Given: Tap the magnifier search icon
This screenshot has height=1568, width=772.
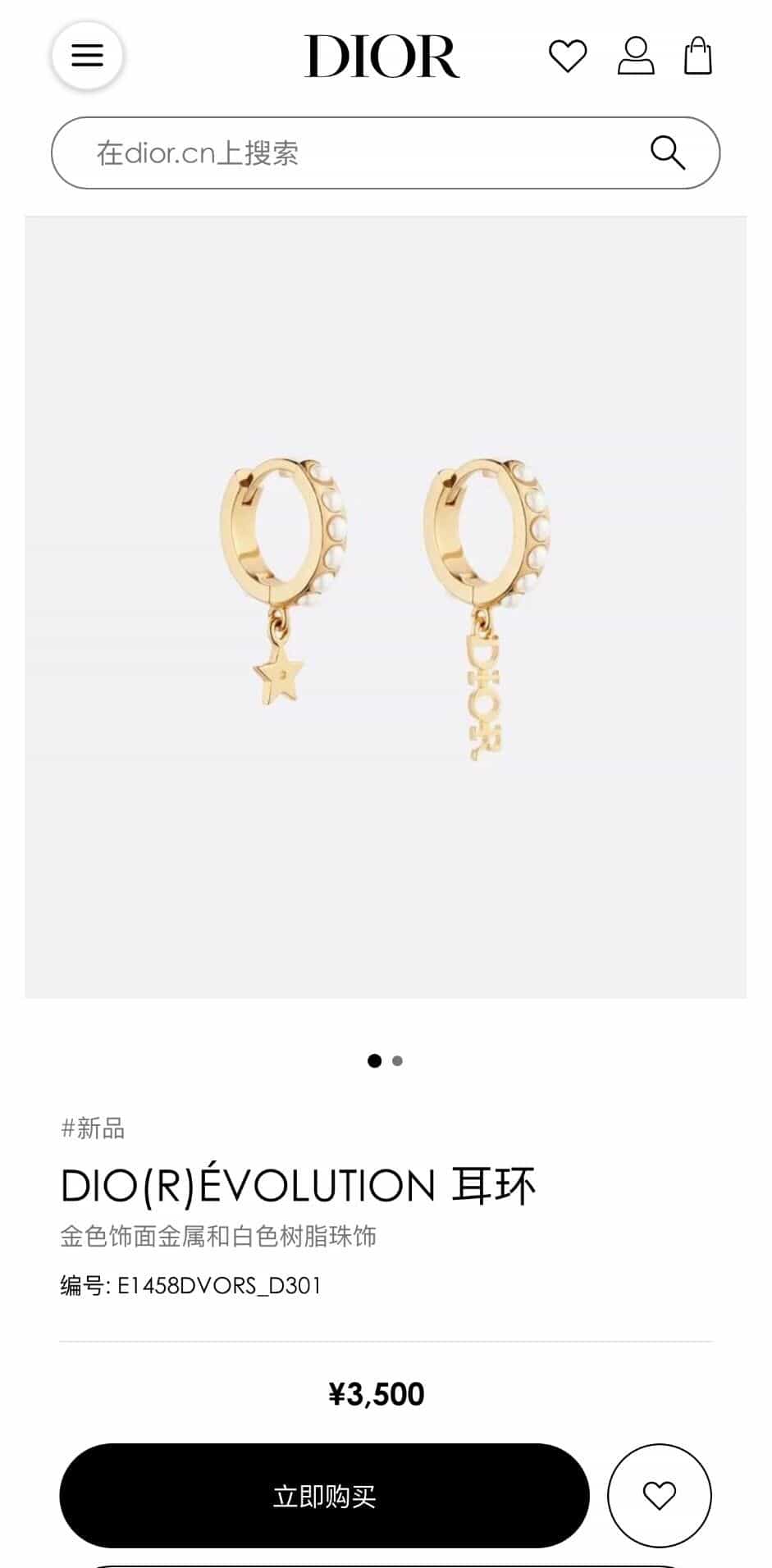Looking at the screenshot, I should pos(668,153).
